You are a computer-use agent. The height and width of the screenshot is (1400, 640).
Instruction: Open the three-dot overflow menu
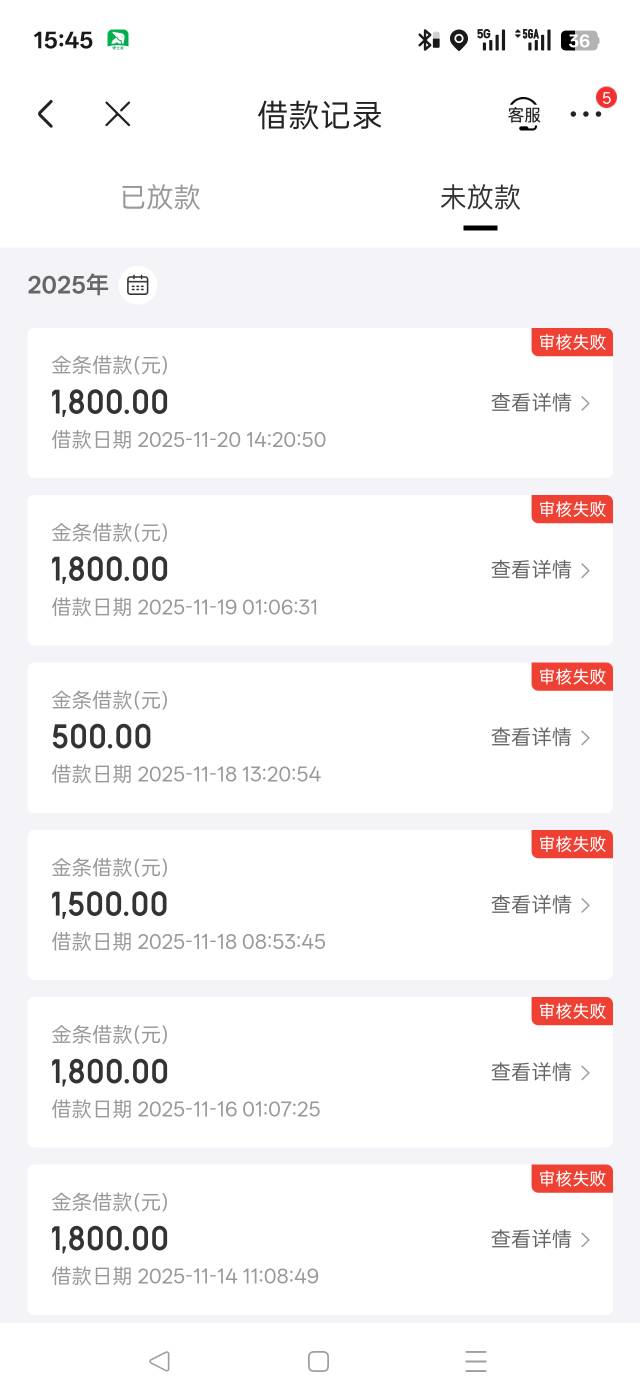coord(586,114)
